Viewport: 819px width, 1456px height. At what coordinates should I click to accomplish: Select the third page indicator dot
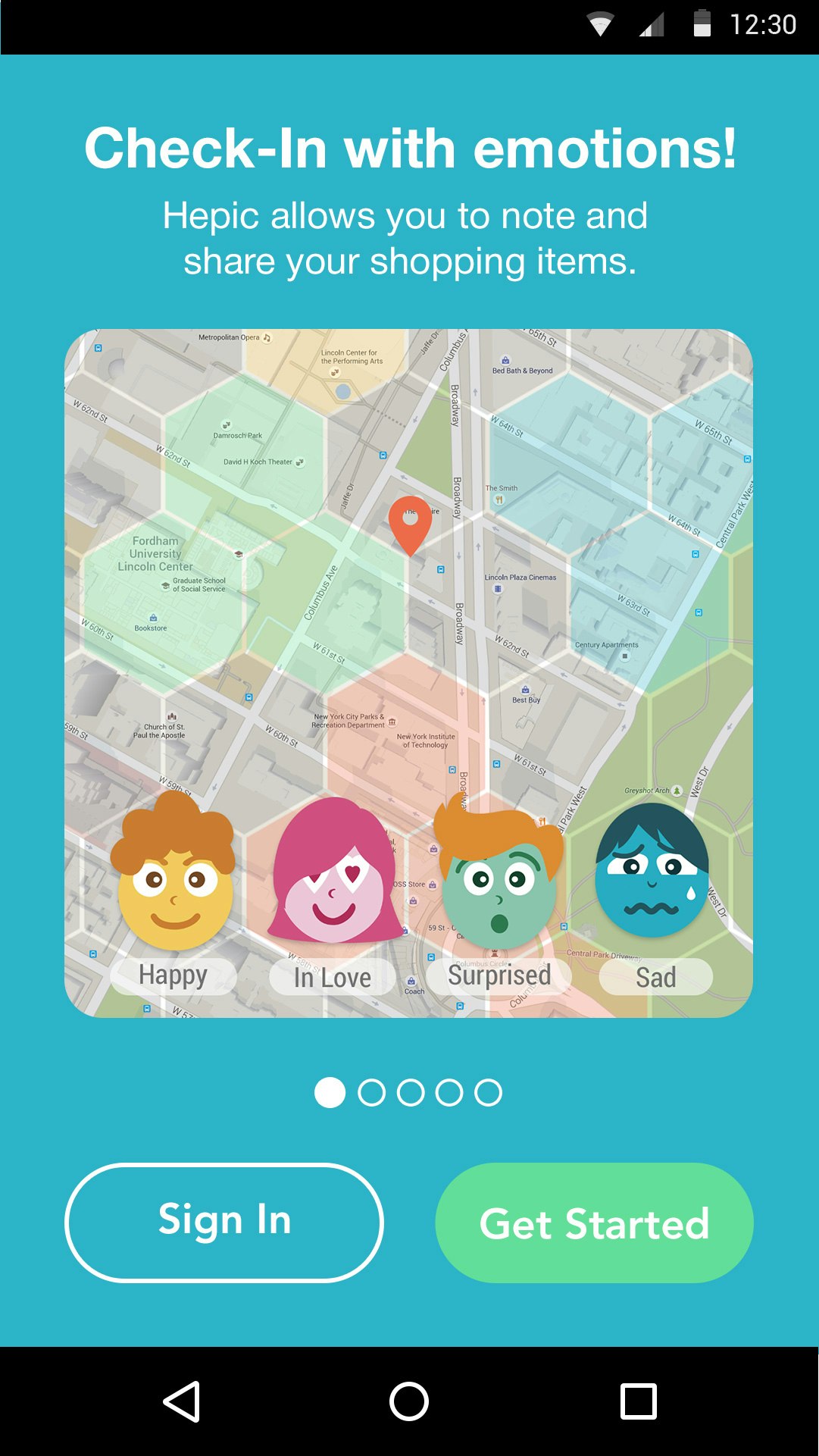(411, 1093)
